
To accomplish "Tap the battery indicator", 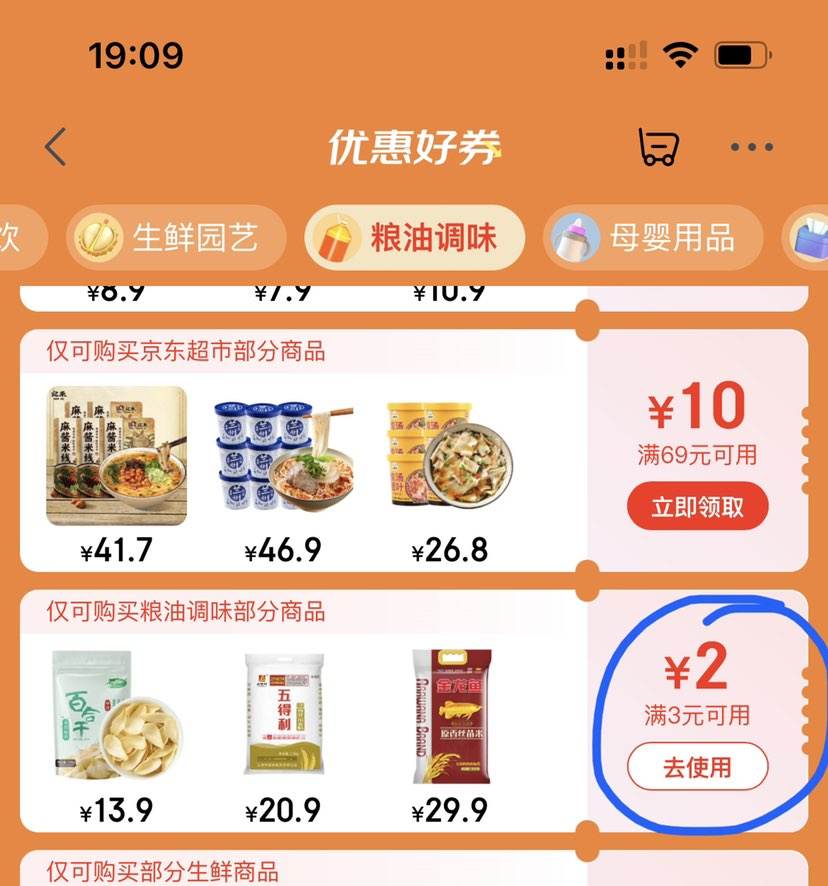I will click(741, 58).
